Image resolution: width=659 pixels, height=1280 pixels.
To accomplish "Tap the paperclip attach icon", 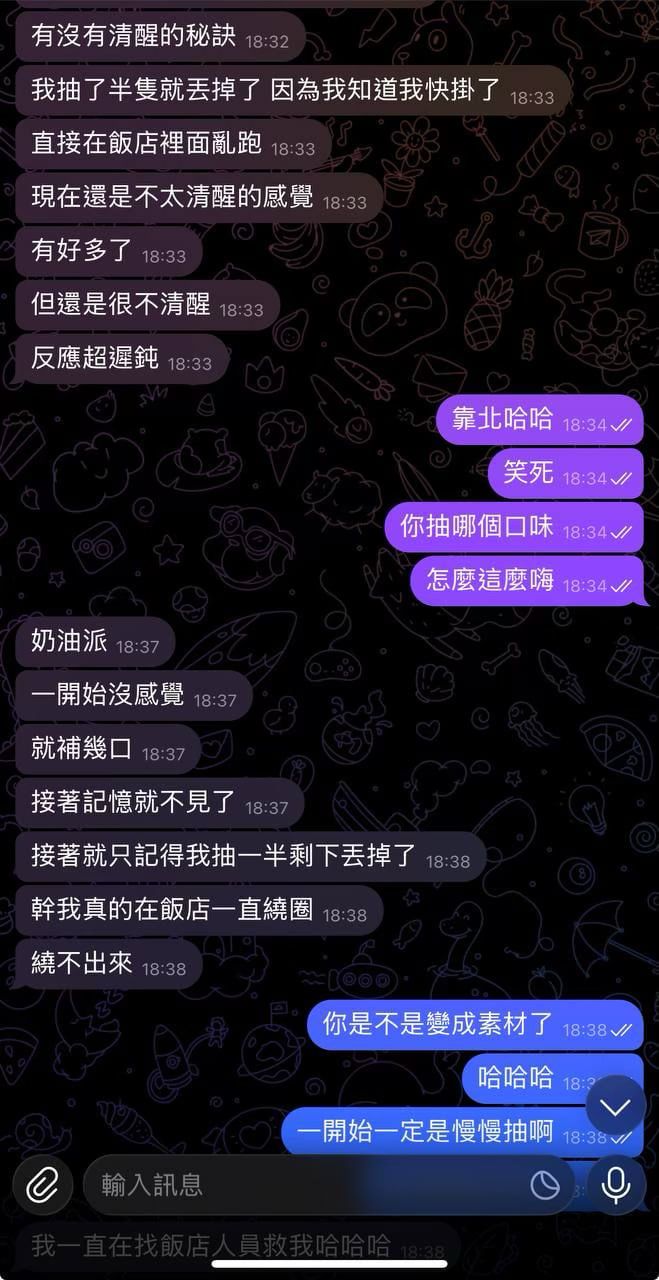I will [x=42, y=1186].
